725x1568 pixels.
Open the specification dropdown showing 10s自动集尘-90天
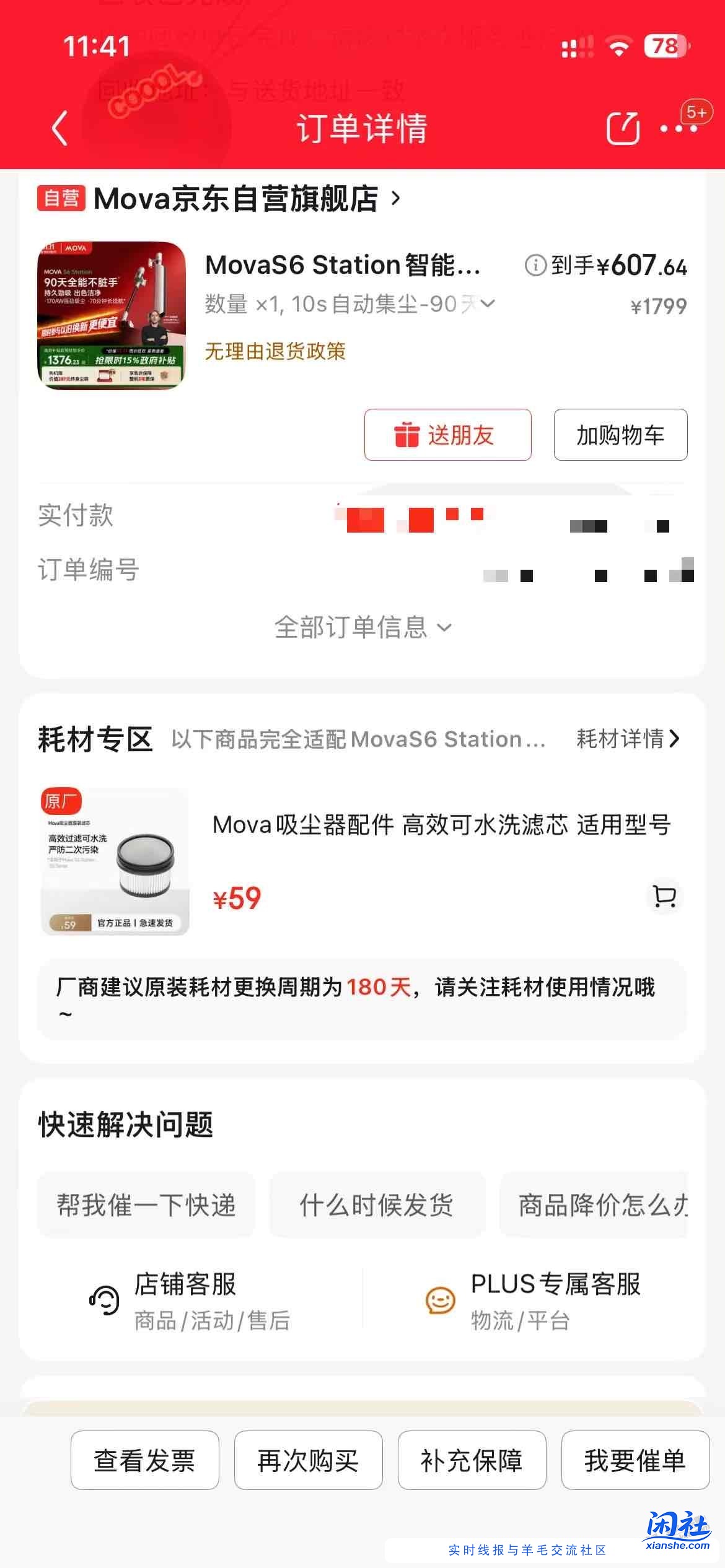point(489,304)
